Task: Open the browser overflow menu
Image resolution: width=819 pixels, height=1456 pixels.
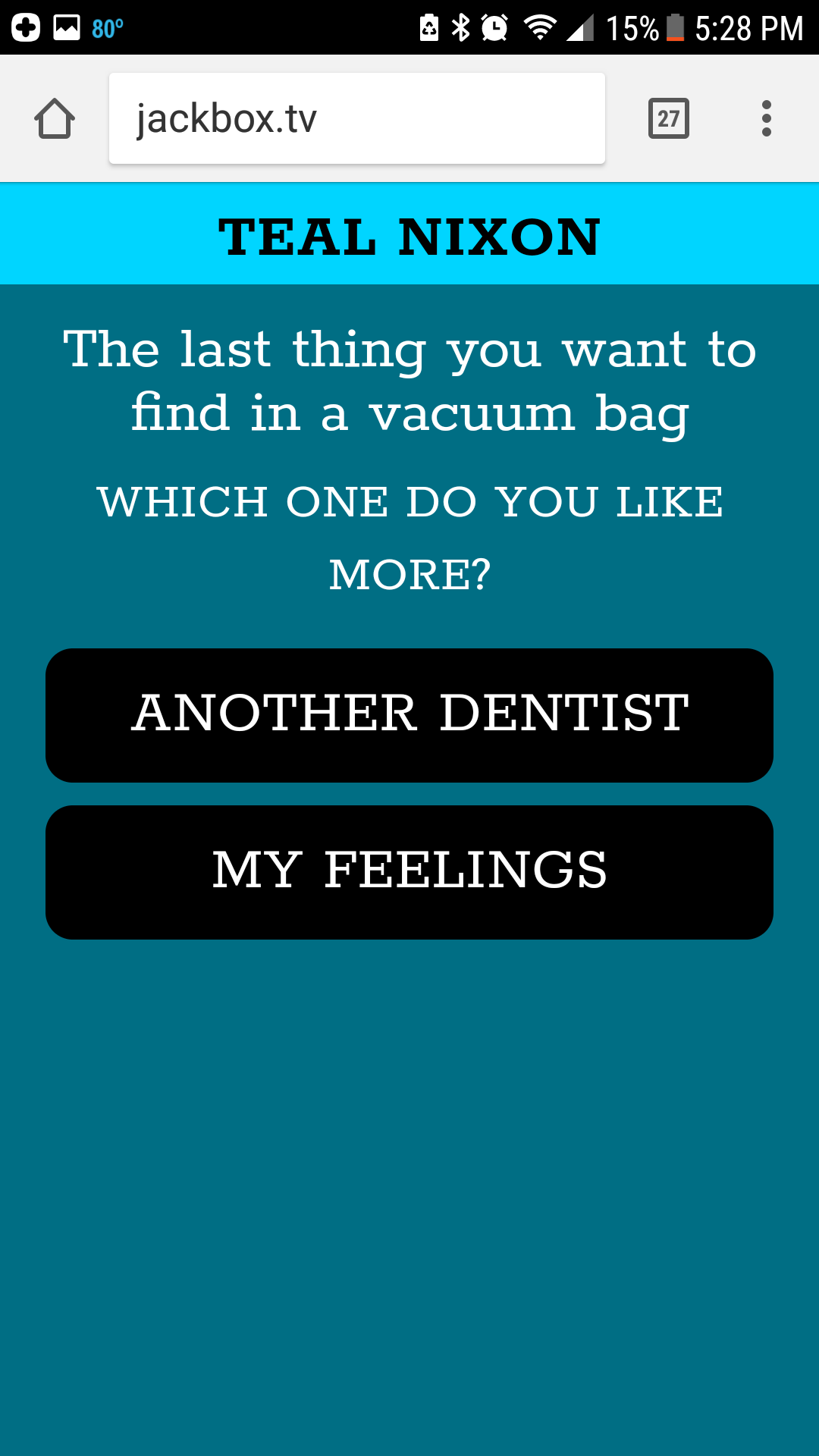Action: click(767, 118)
